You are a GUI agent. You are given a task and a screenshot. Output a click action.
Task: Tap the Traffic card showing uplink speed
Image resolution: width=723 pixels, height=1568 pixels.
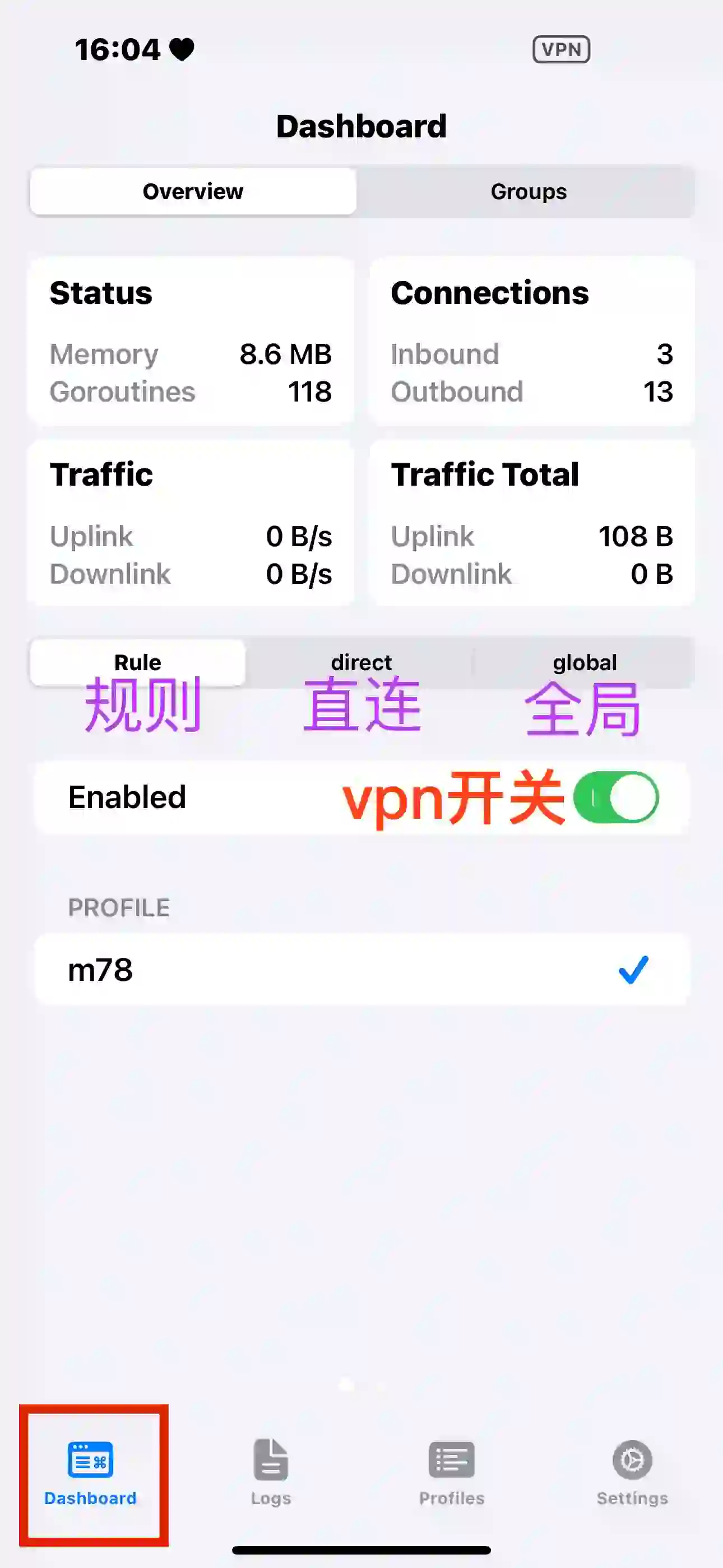click(x=190, y=523)
